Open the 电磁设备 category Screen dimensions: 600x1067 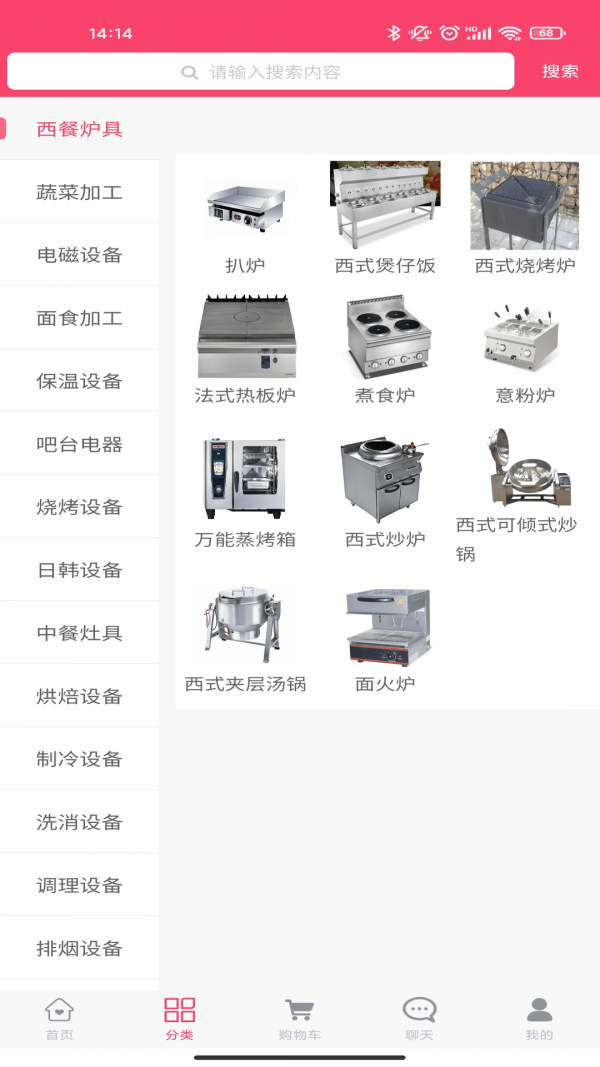click(79, 255)
